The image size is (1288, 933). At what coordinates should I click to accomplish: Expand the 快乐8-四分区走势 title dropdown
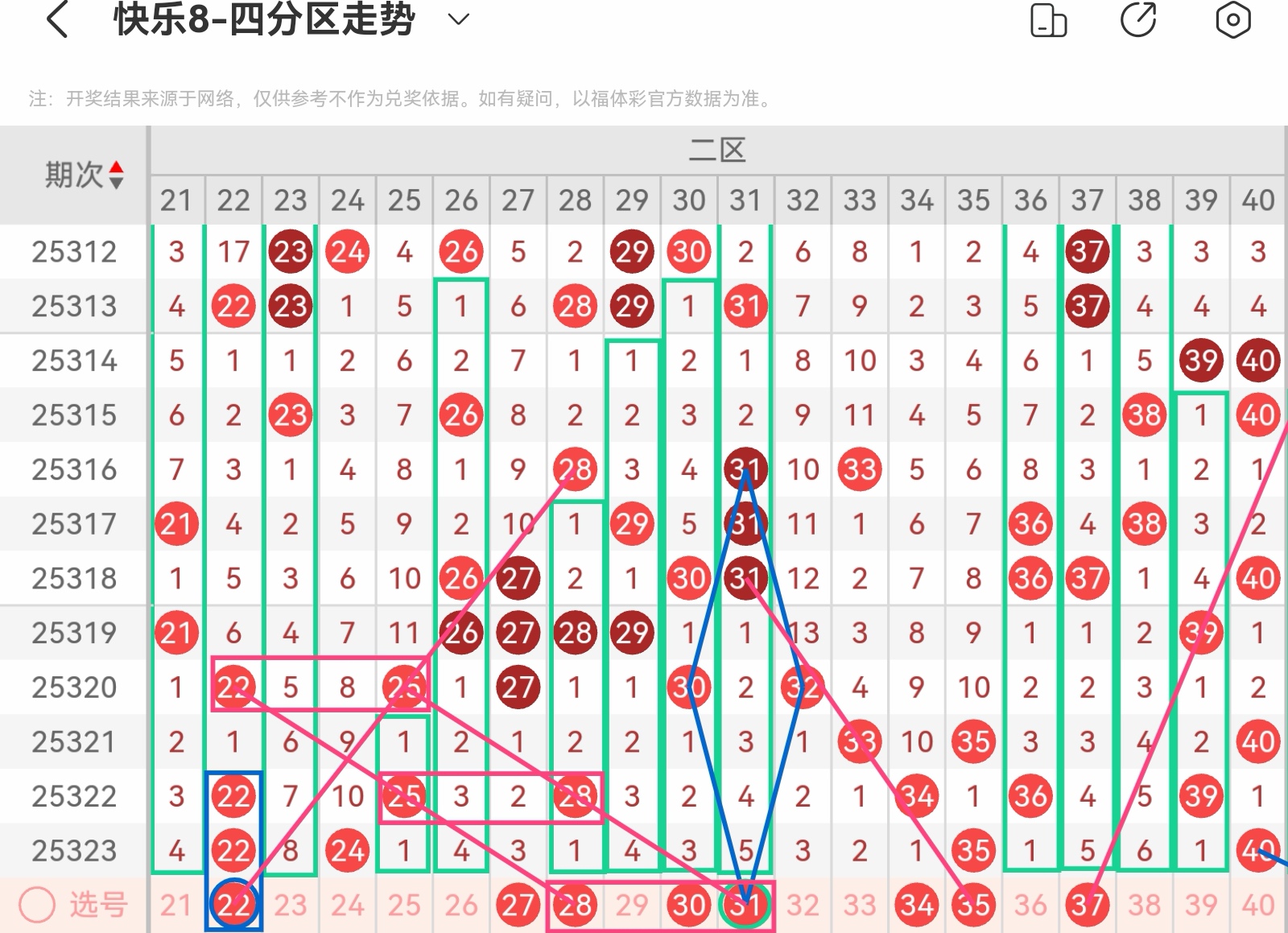pyautogui.click(x=458, y=20)
